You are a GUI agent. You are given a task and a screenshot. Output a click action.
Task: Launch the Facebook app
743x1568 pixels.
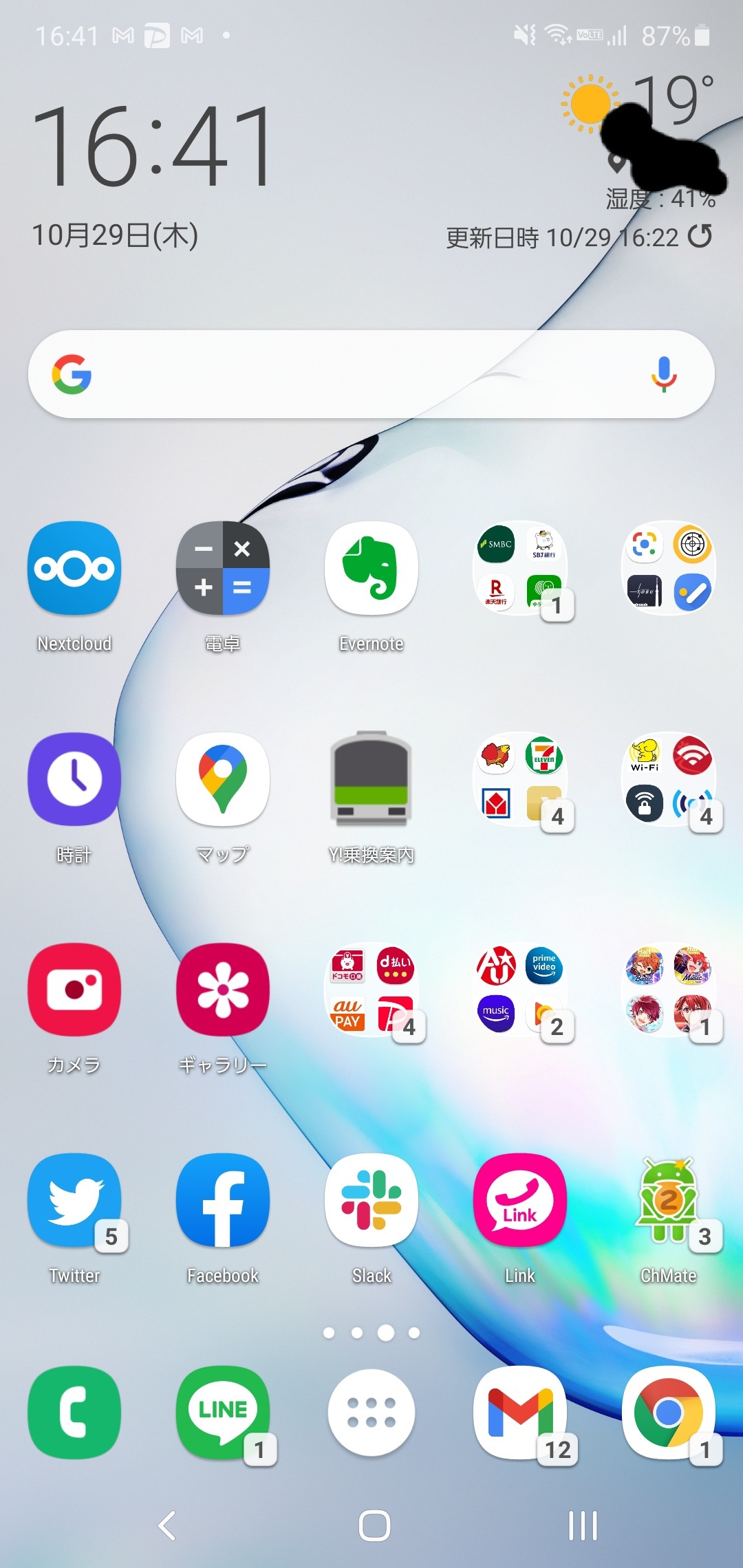pyautogui.click(x=223, y=1200)
